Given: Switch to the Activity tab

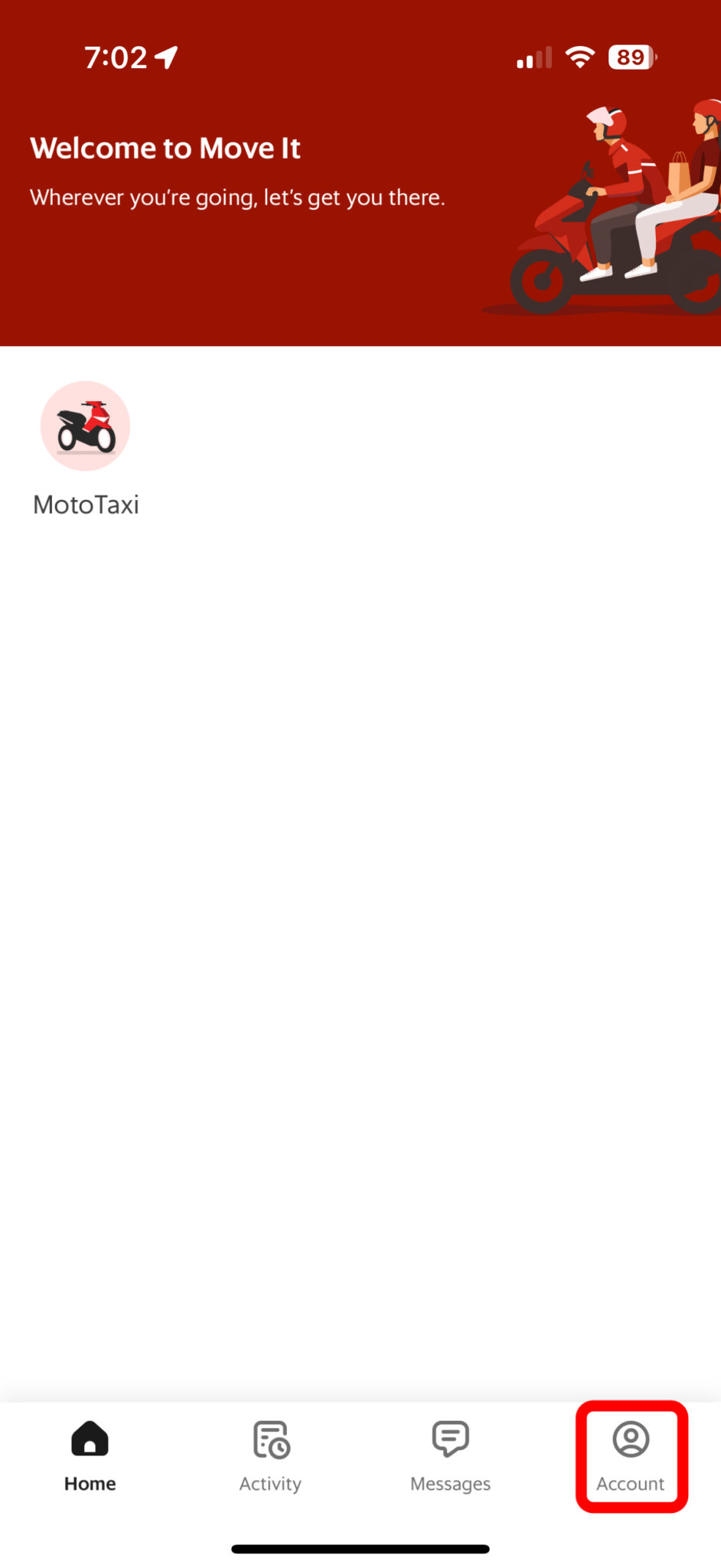Looking at the screenshot, I should coord(270,1455).
